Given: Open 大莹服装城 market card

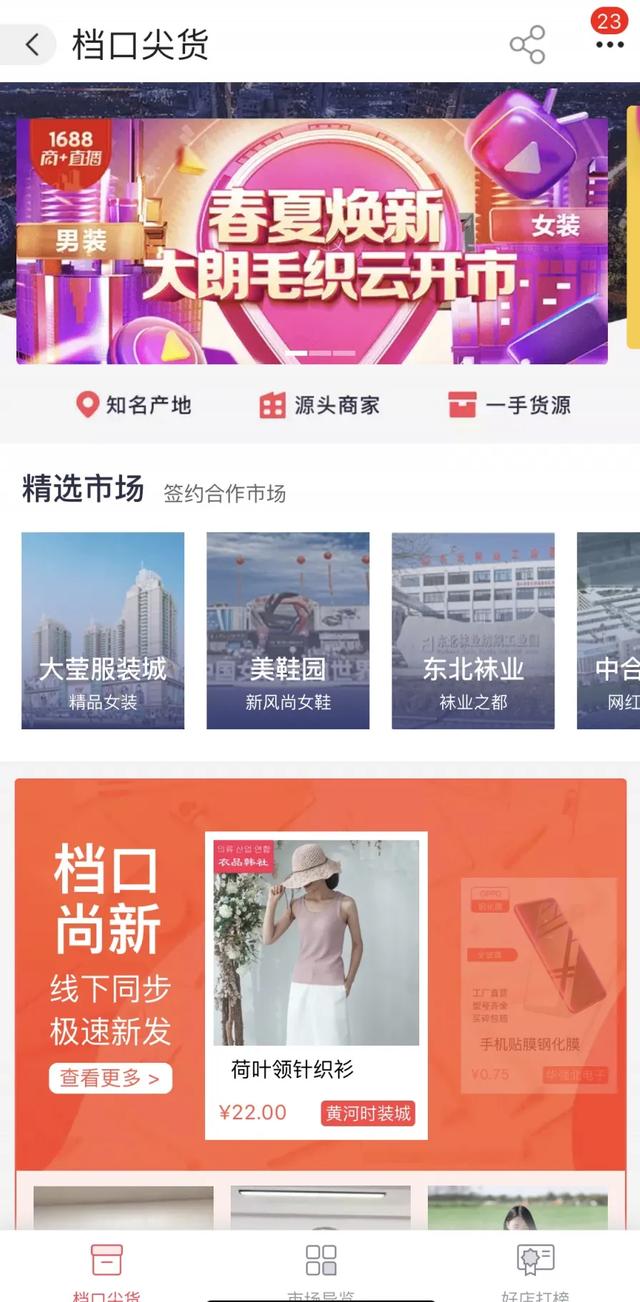Looking at the screenshot, I should tap(103, 630).
